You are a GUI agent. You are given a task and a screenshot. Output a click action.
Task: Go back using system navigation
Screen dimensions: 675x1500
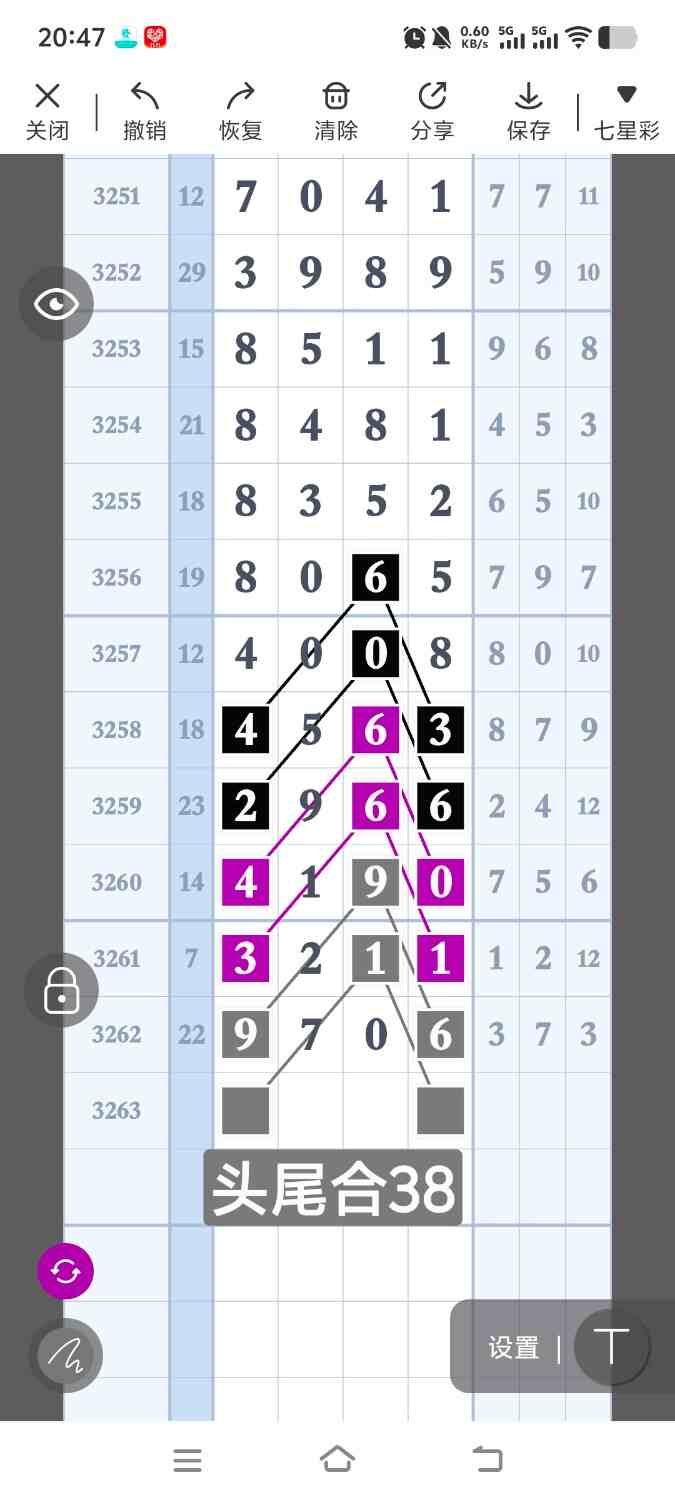[488, 1460]
